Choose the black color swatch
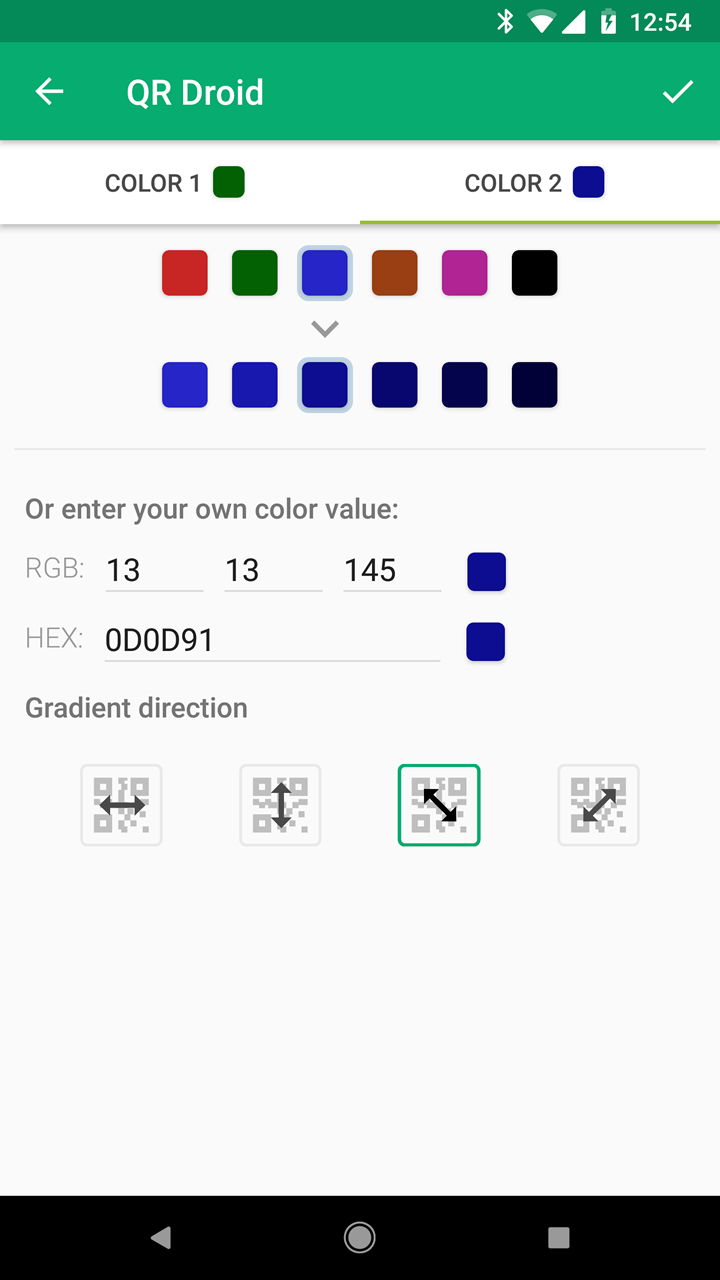Screen dimensions: 720x1280 [535, 273]
